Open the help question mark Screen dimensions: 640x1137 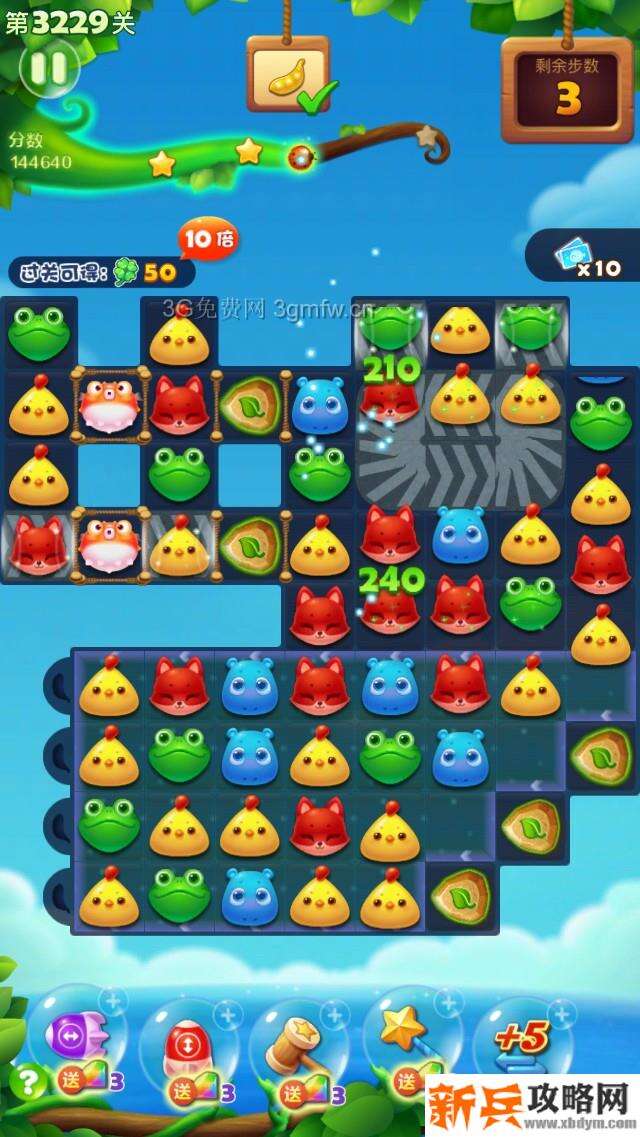pyautogui.click(x=27, y=1083)
